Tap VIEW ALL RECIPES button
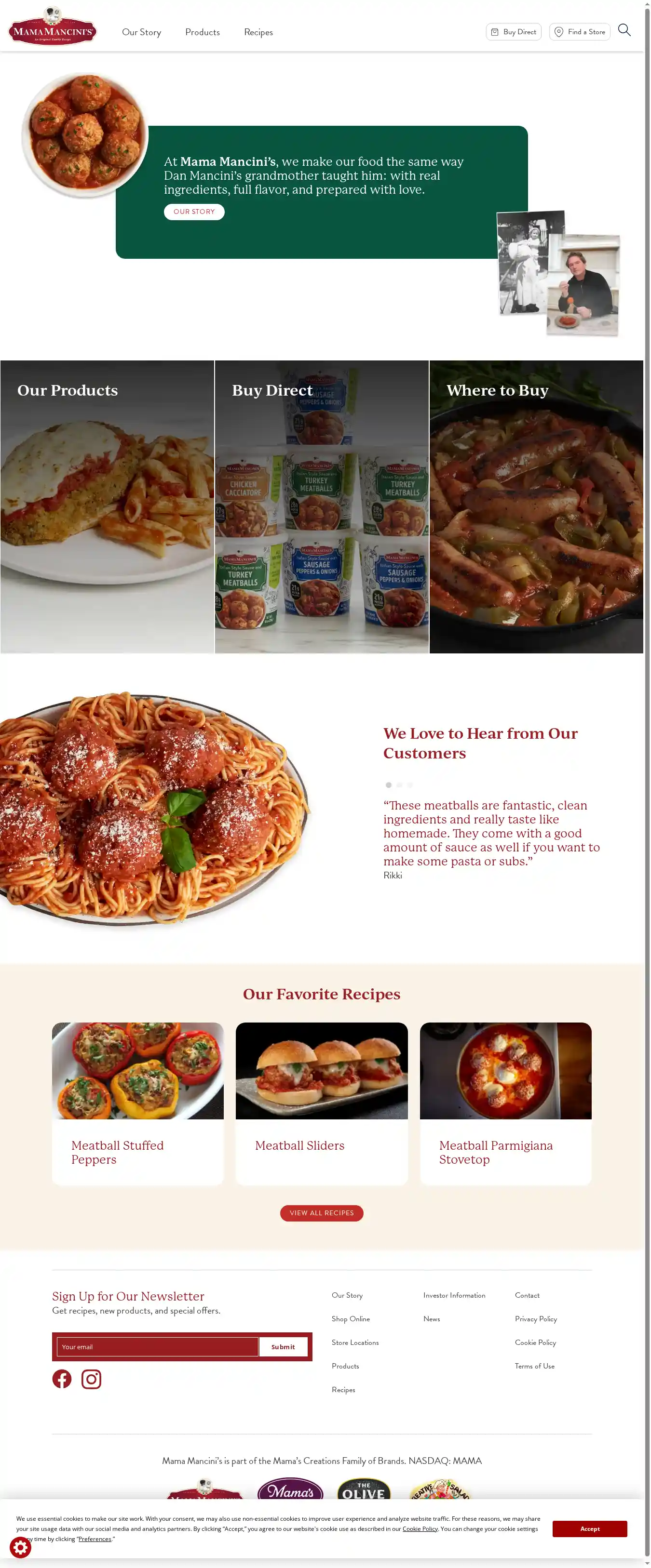651x1568 pixels. click(x=322, y=1213)
